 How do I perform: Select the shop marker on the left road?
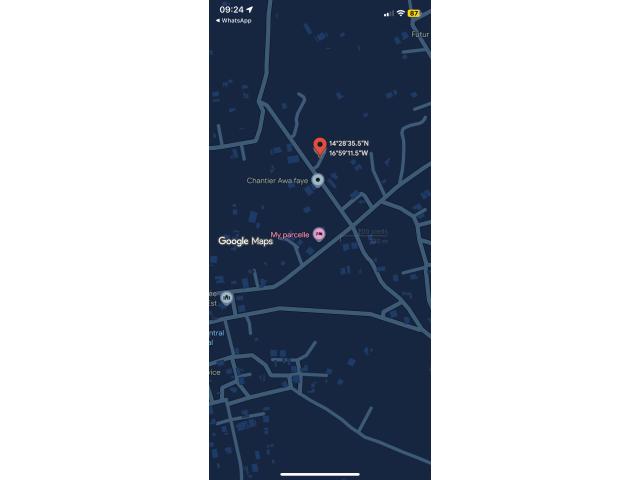(227, 298)
